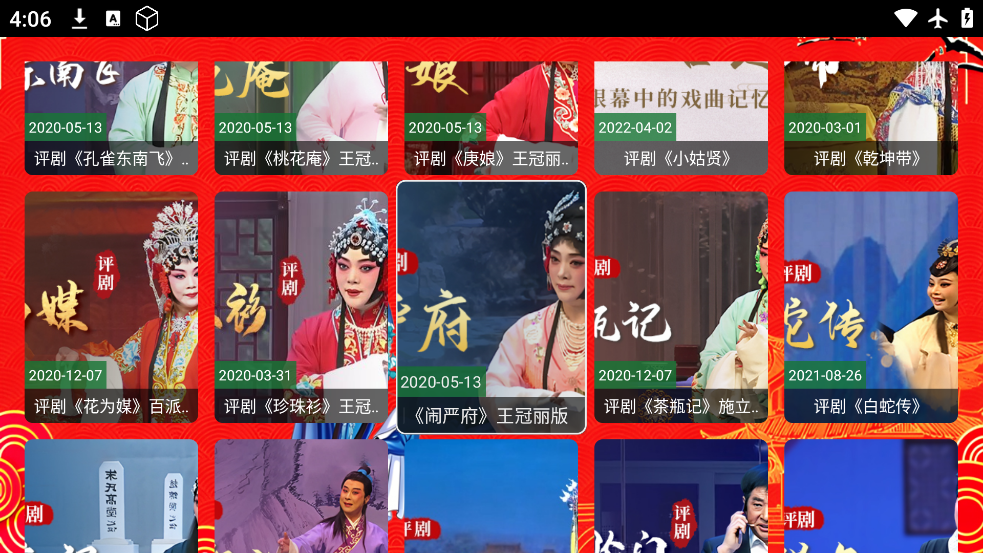Open 评剧《小姑贤》 card
Viewport: 983px width, 553px height.
[x=681, y=117]
